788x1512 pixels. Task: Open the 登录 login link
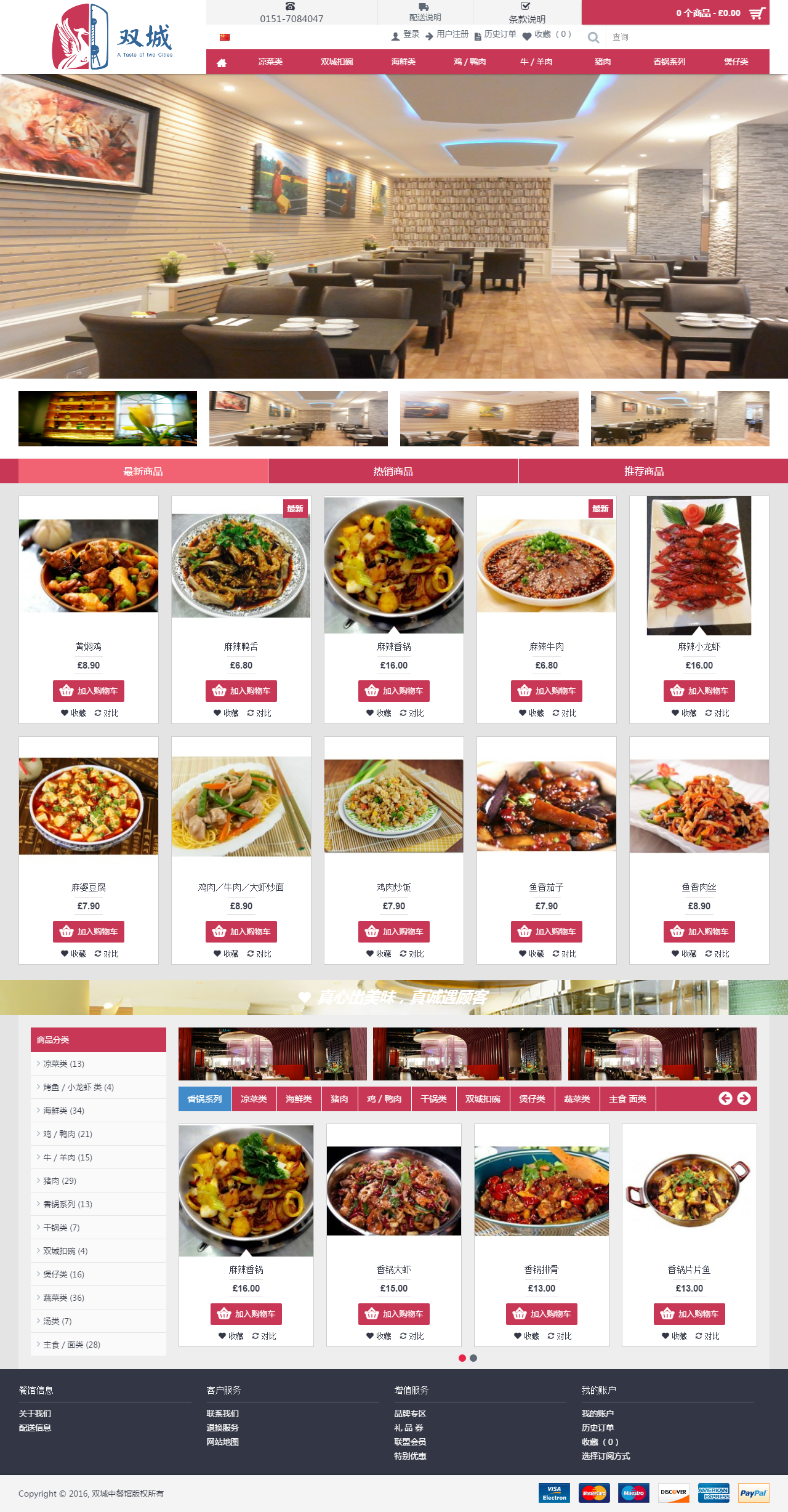[411, 34]
